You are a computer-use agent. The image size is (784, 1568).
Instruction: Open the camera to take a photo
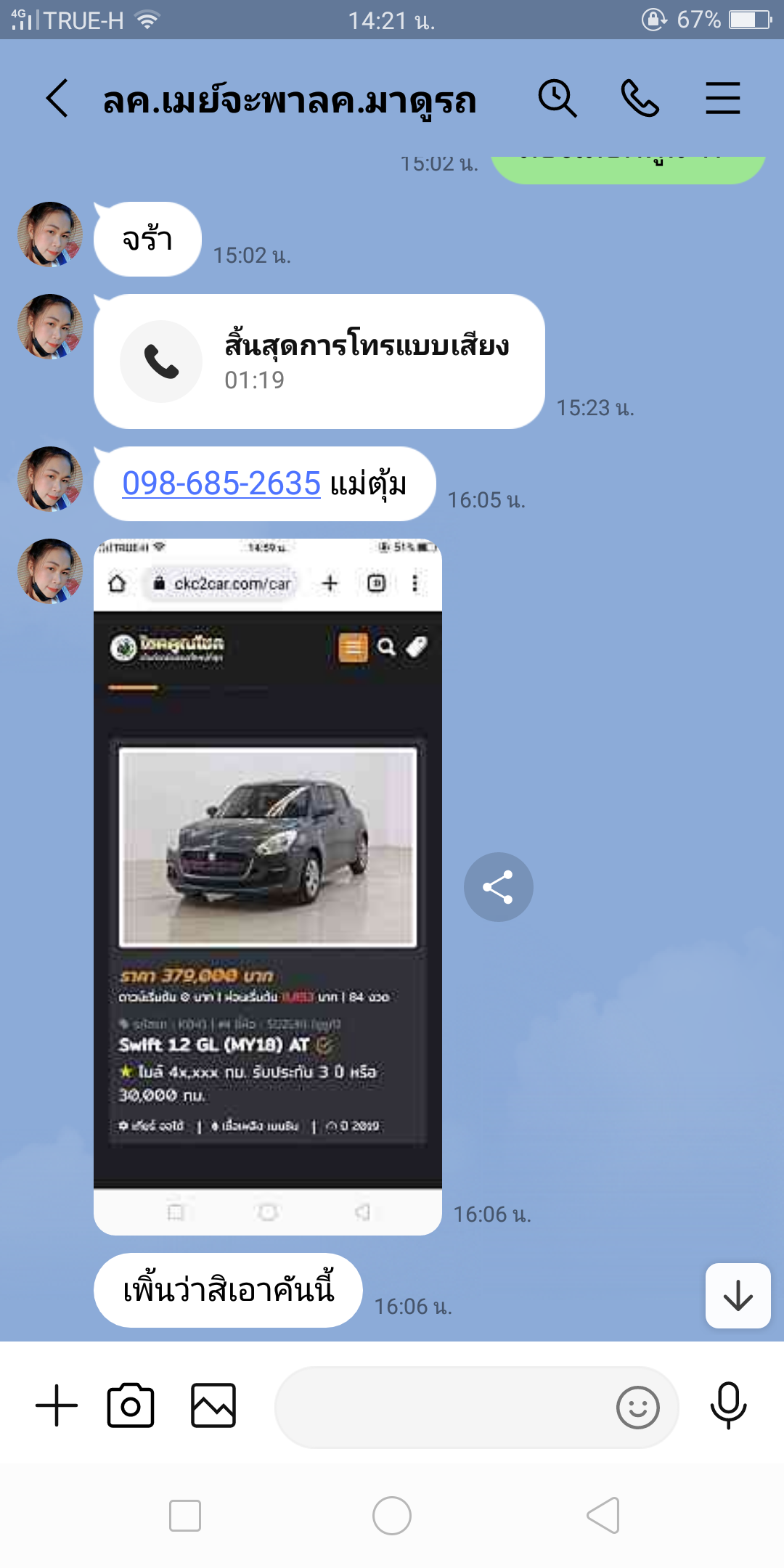tap(131, 1406)
